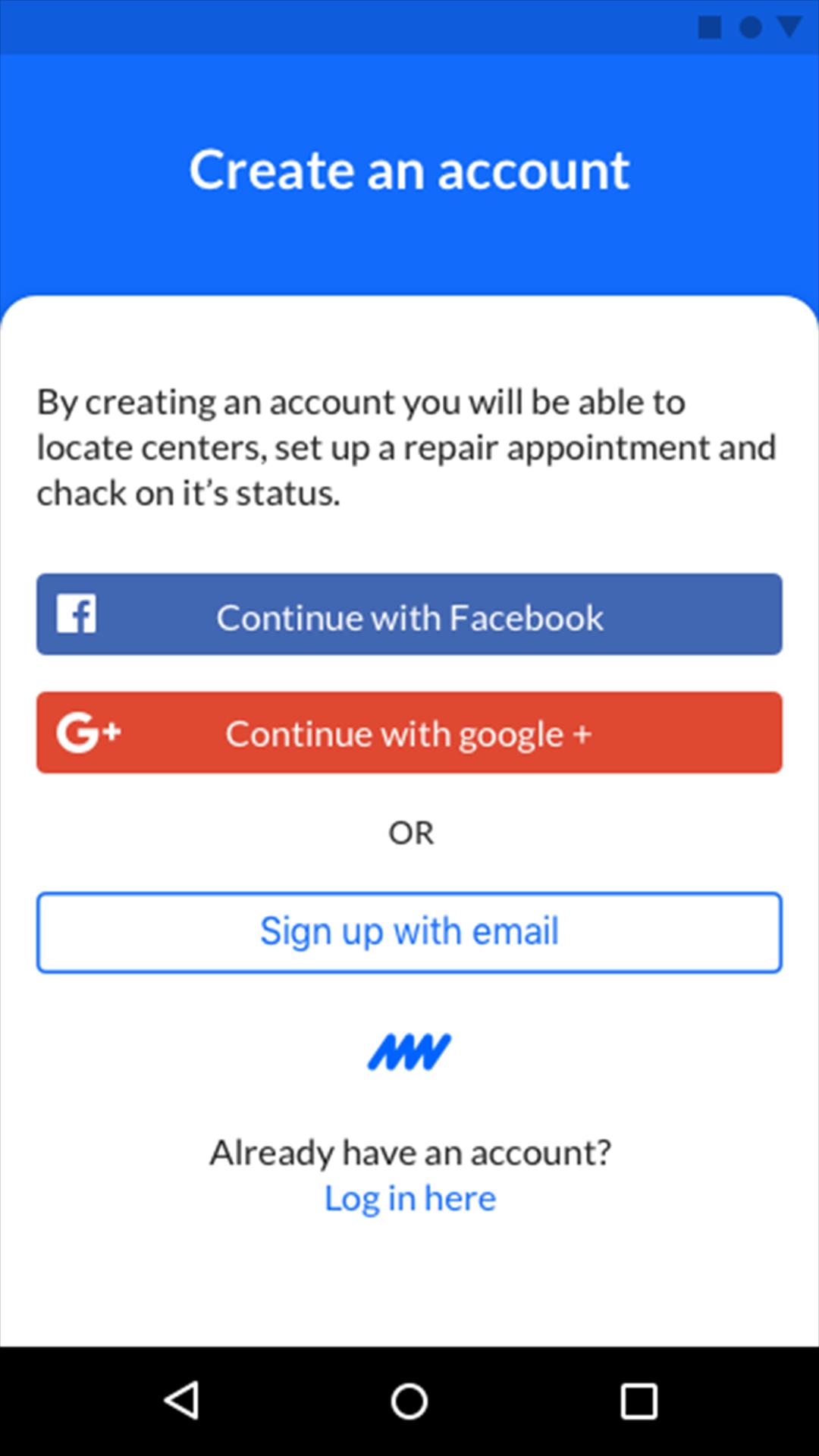Open the Log in here link
819x1456 pixels.
pyautogui.click(x=409, y=1199)
